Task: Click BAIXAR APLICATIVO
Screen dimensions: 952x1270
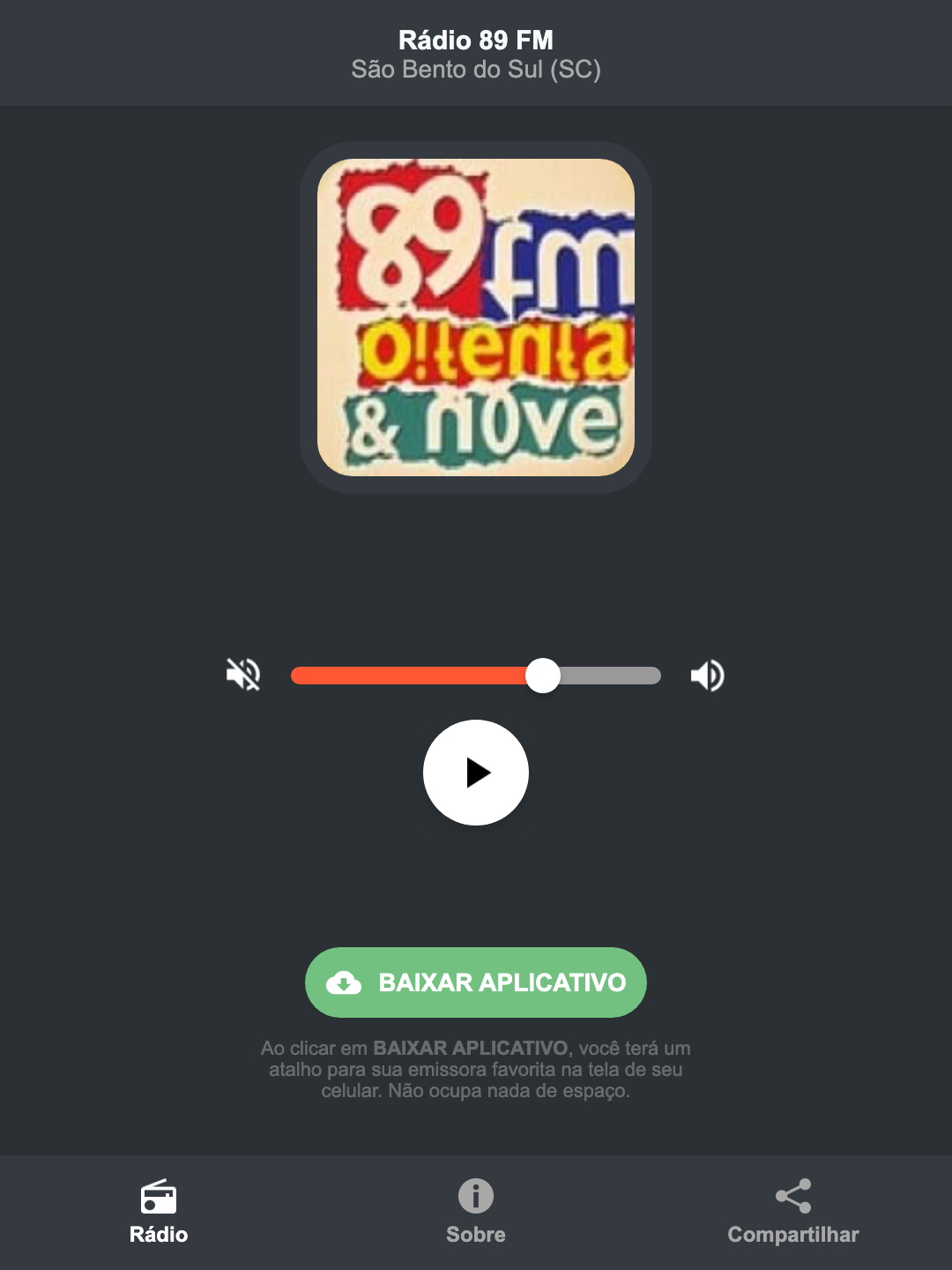Action: 475,982
